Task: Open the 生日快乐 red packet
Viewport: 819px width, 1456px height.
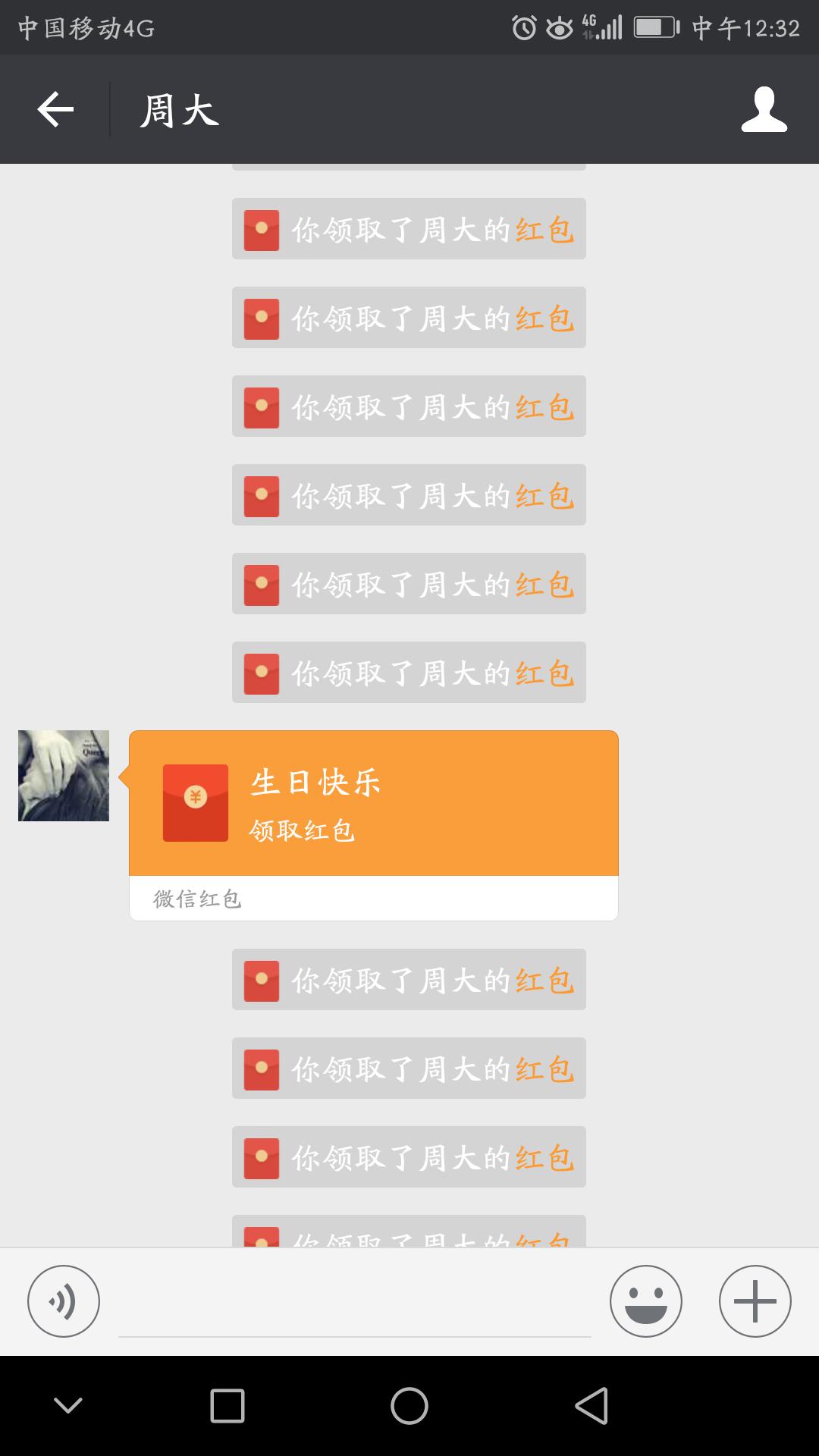Action: [x=373, y=805]
